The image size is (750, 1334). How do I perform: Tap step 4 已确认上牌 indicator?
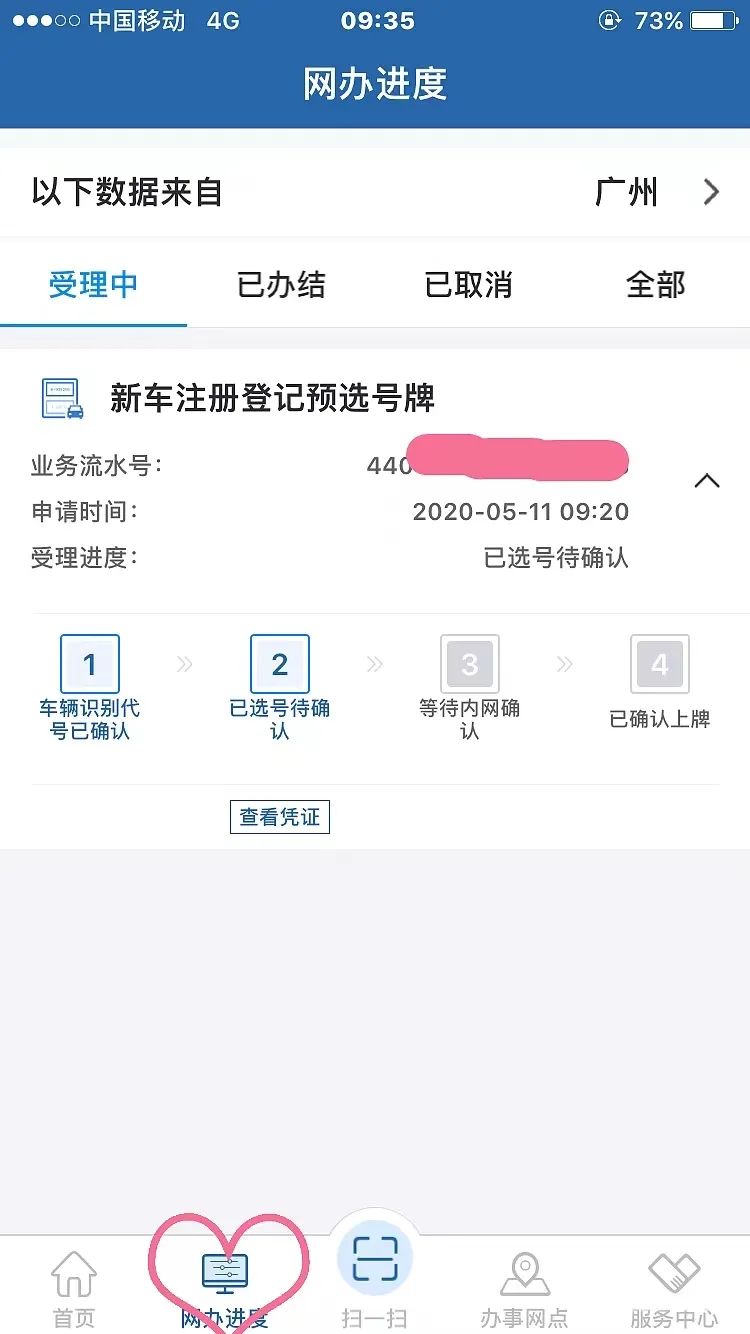point(660,663)
